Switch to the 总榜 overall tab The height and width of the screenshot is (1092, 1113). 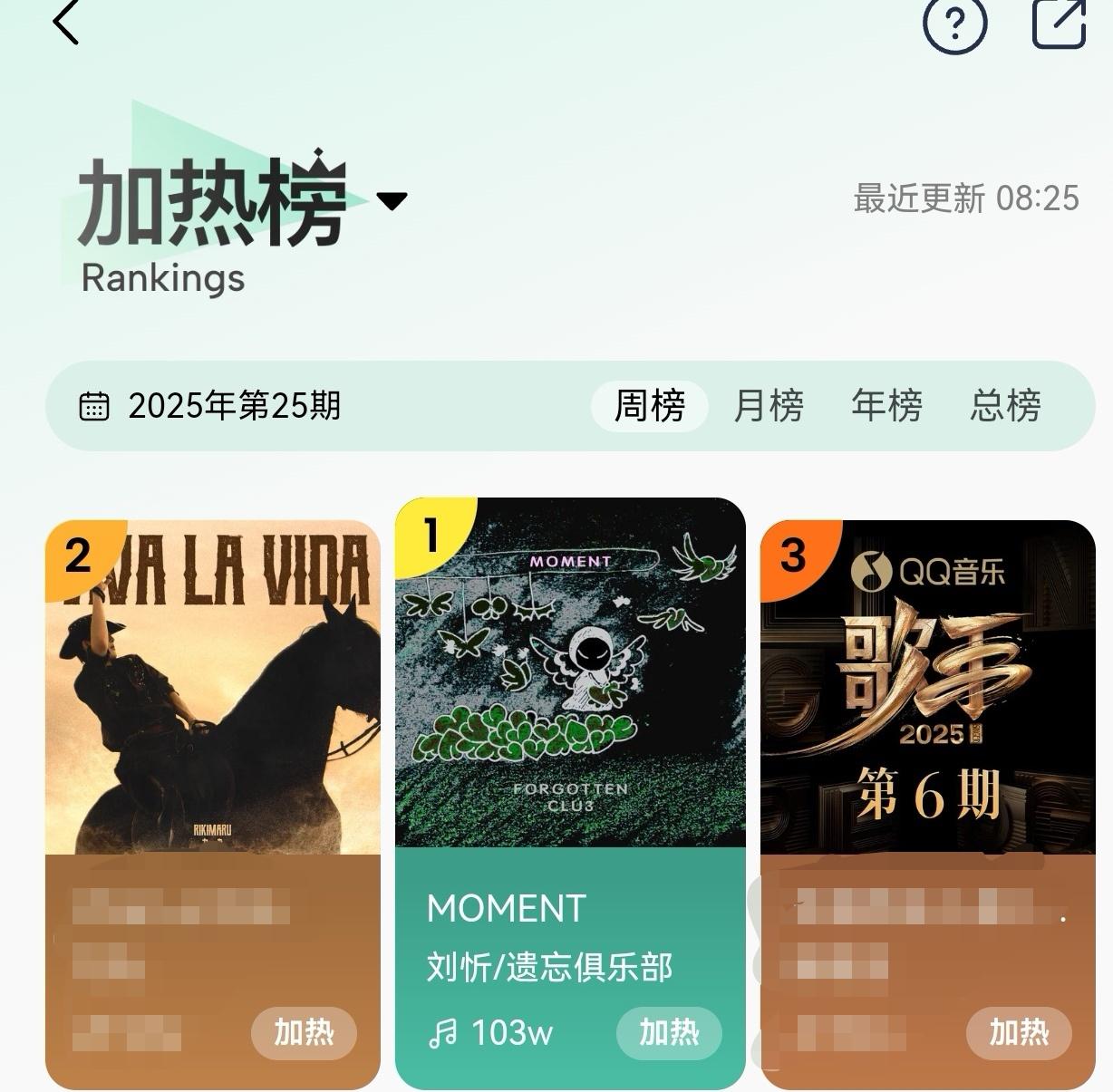(1004, 405)
